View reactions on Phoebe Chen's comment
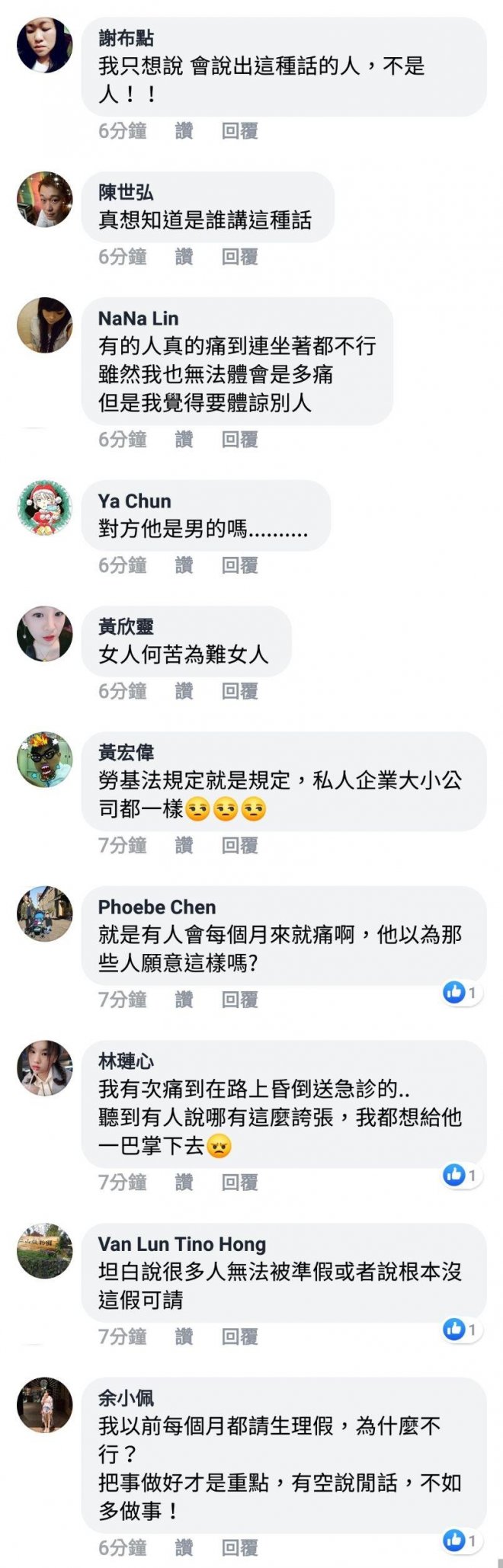The width and height of the screenshot is (503, 1568). point(462,993)
